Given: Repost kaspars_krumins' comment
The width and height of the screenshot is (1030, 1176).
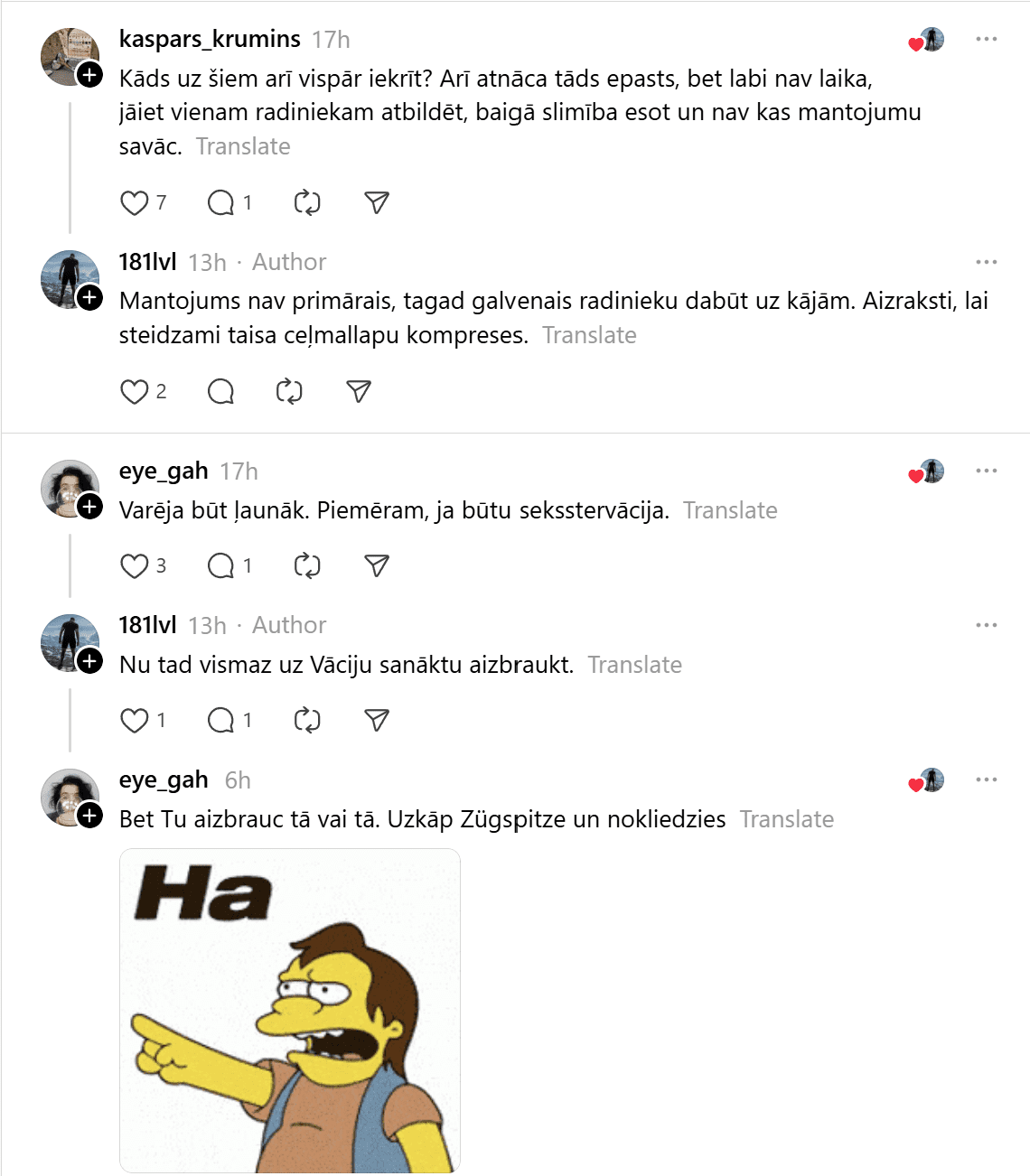Looking at the screenshot, I should click(x=307, y=203).
